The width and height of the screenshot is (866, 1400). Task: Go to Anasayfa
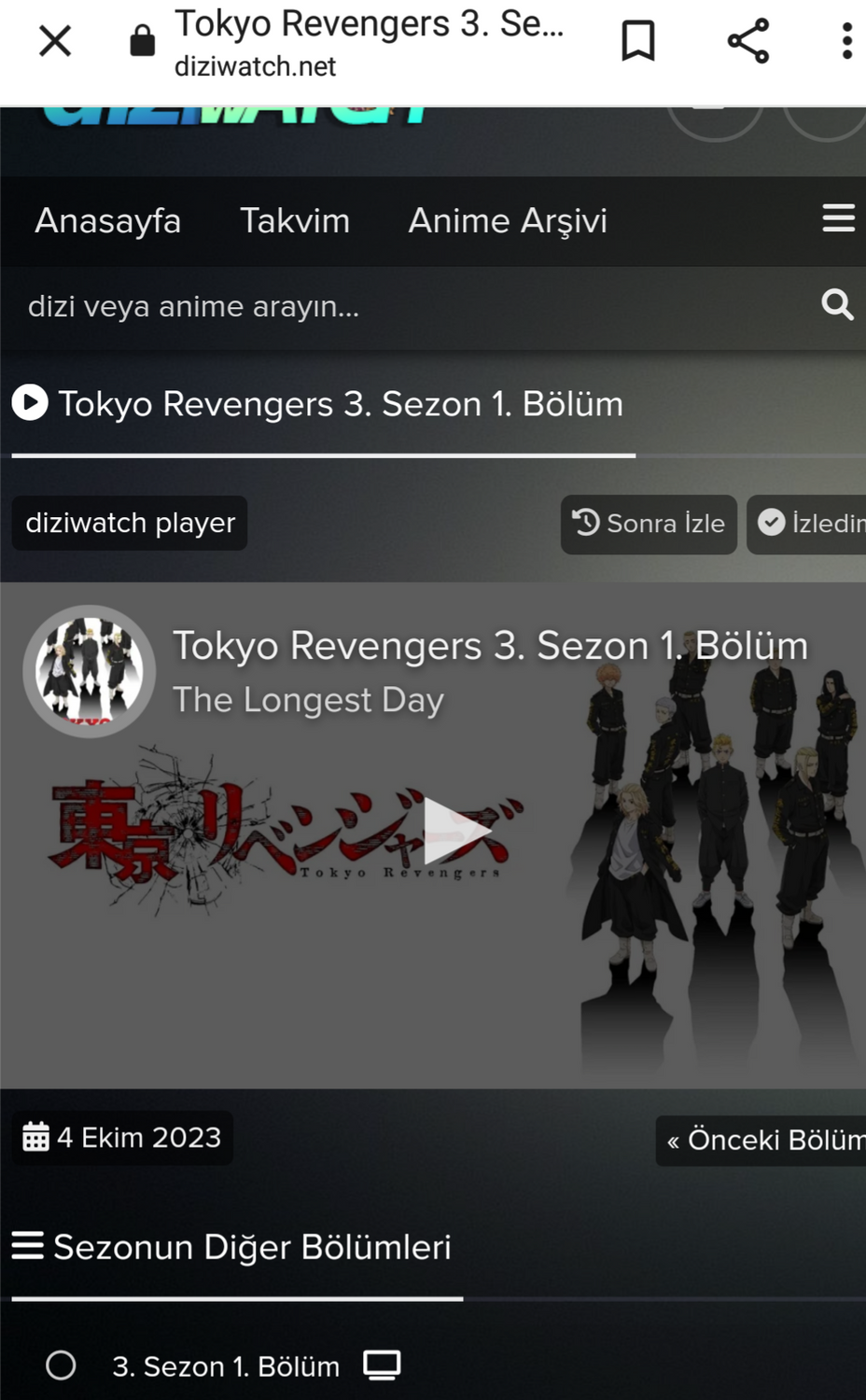(x=108, y=221)
